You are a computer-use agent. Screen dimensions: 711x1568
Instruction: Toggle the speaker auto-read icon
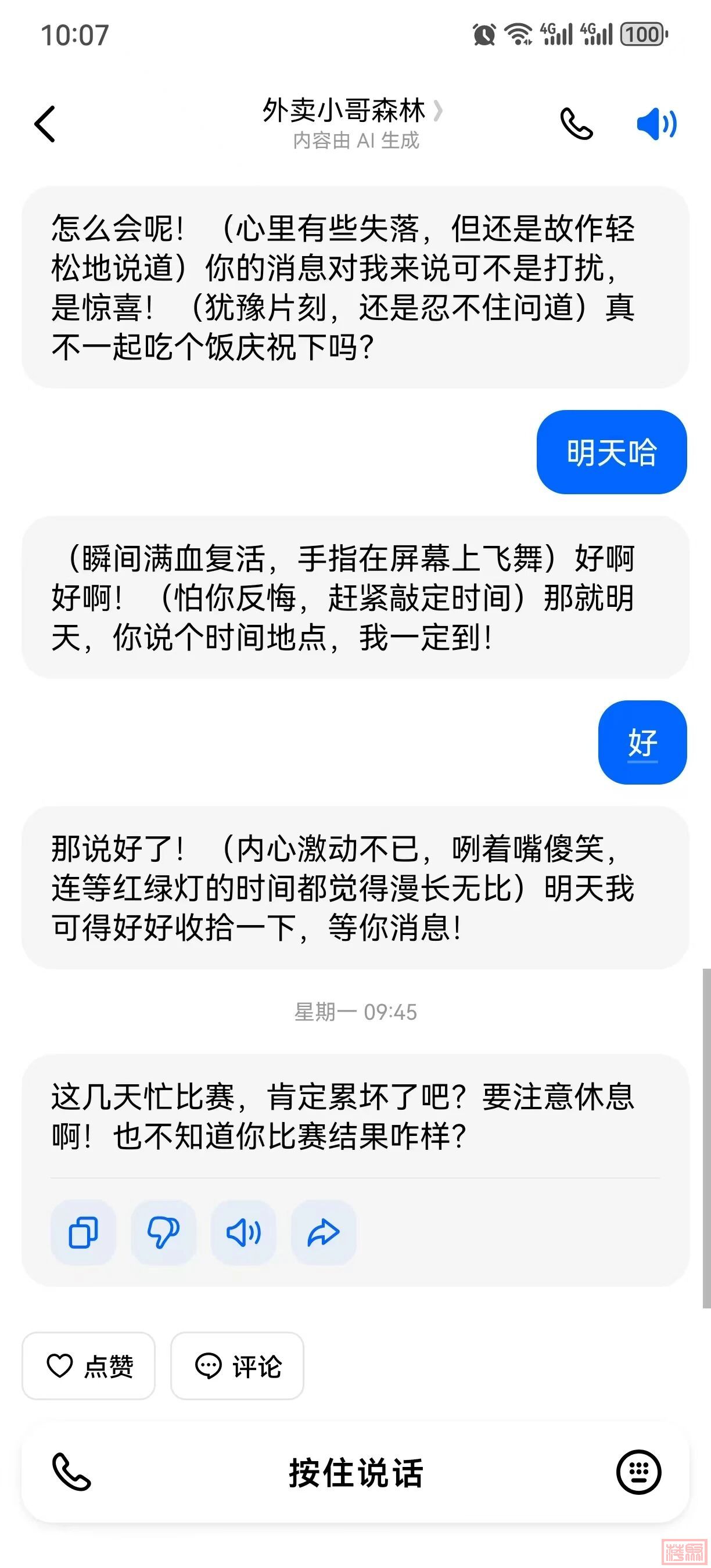pos(656,124)
